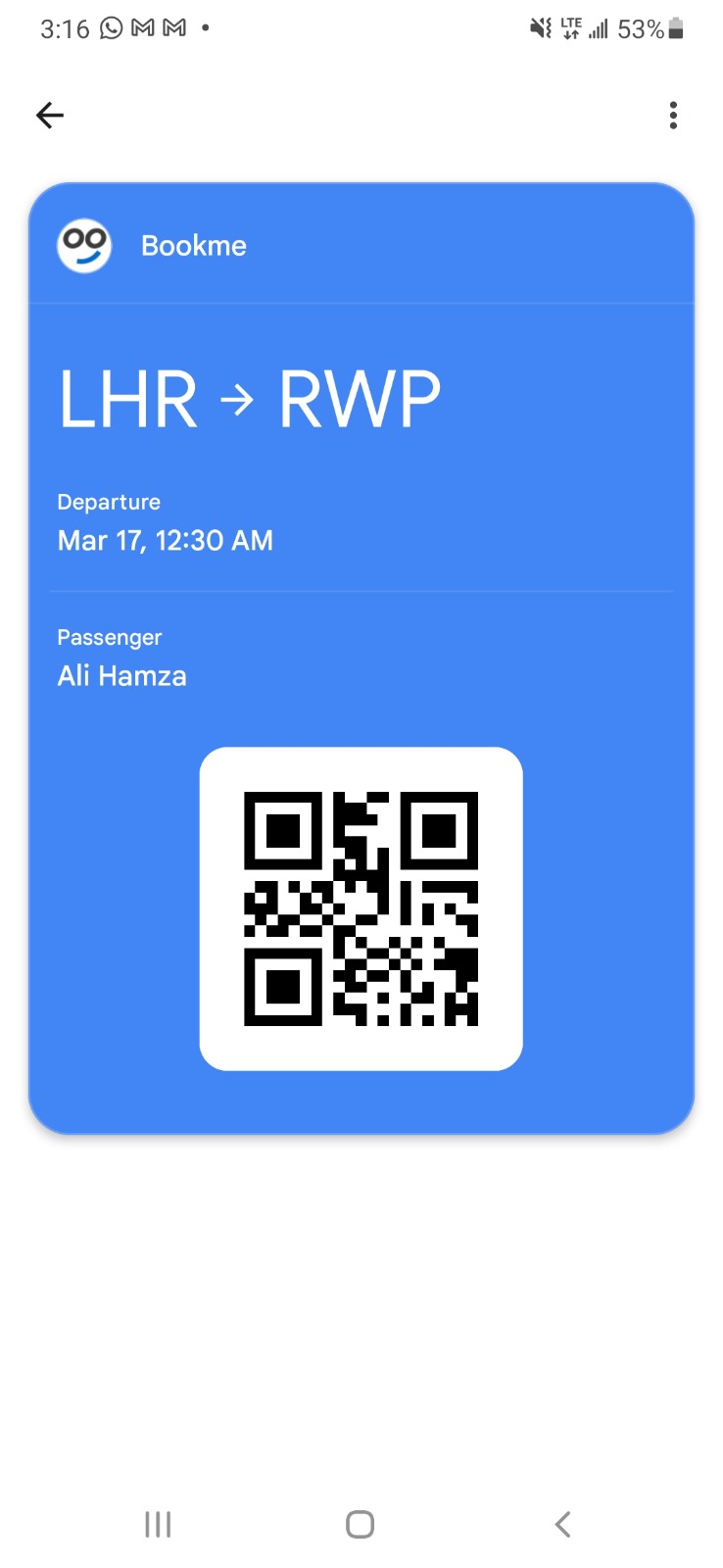This screenshot has width=723, height=1568.
Task: Open the three-dot overflow menu
Action: pos(673,116)
